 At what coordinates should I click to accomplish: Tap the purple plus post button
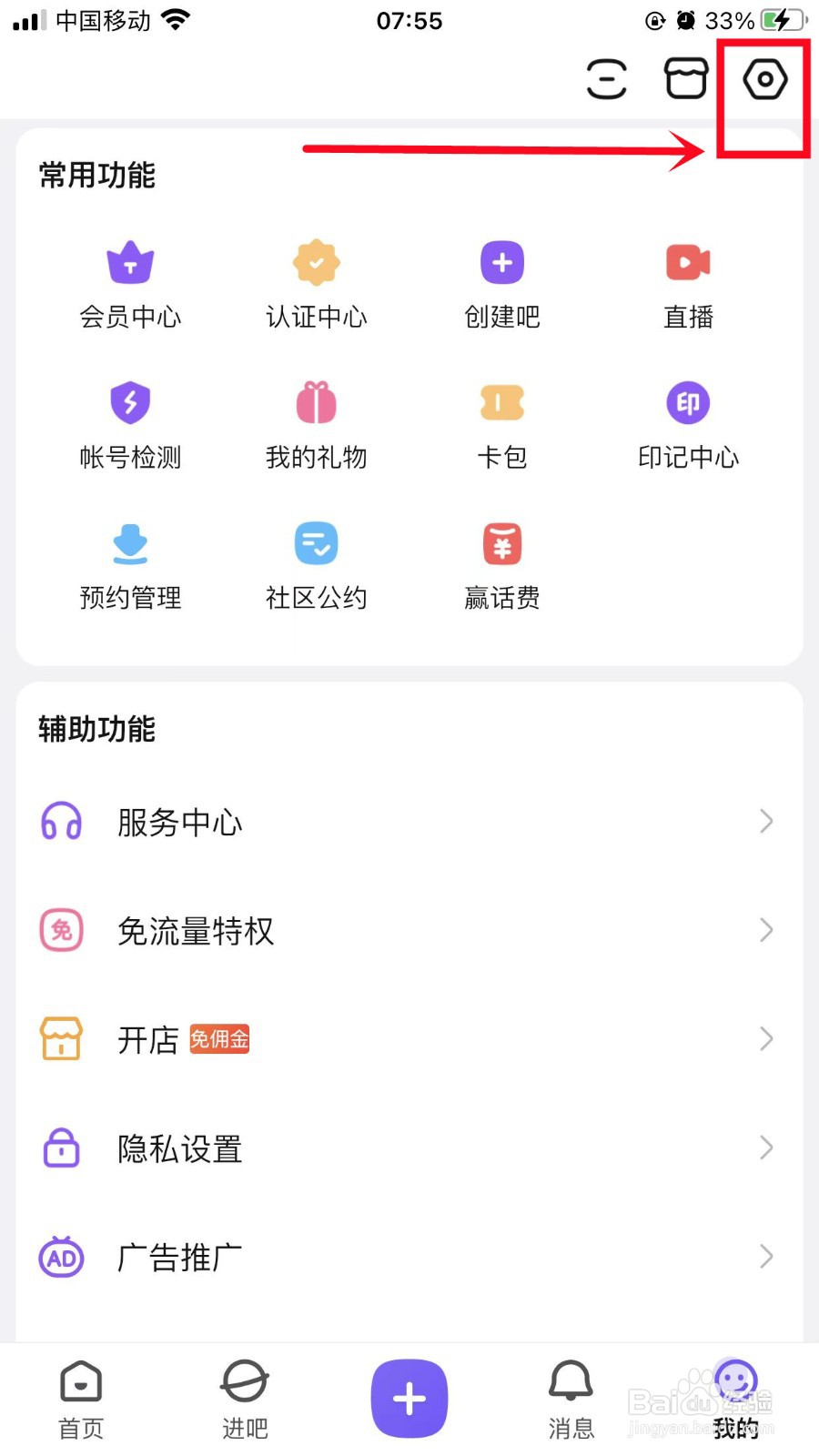click(409, 1399)
